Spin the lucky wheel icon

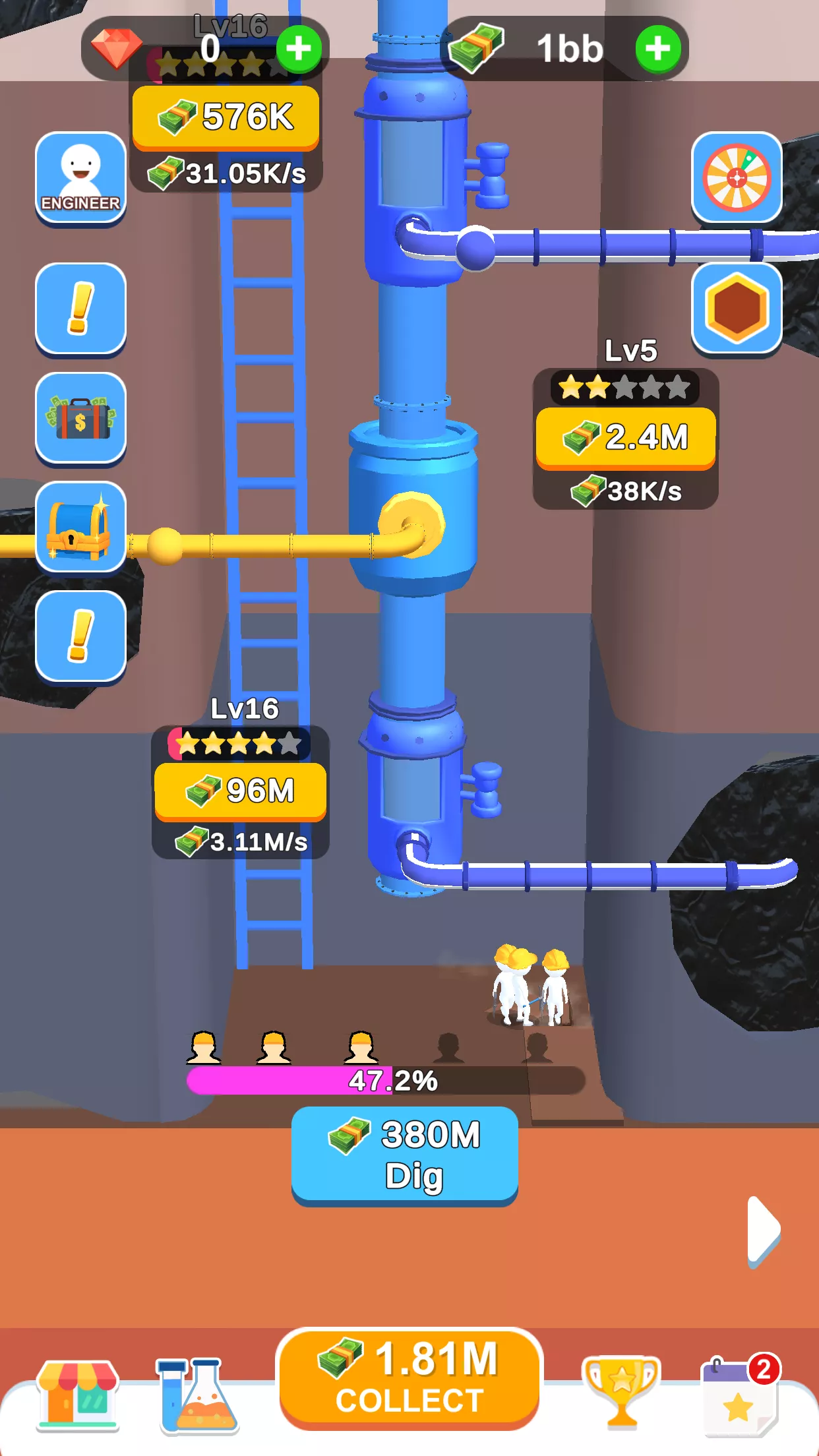tap(737, 178)
